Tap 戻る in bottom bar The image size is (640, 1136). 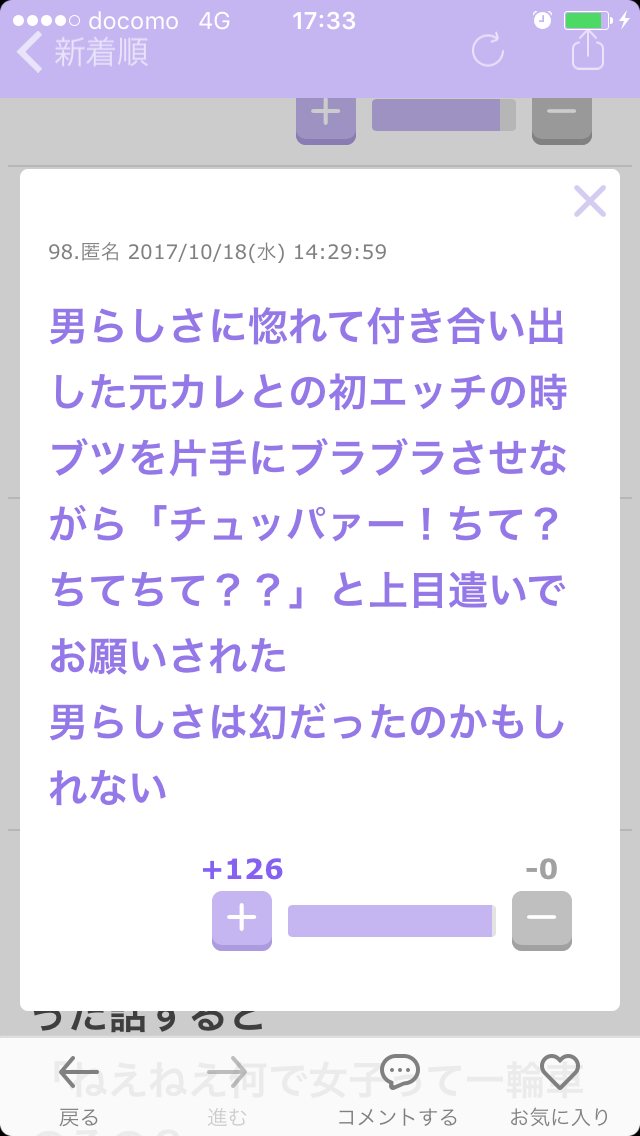[x=79, y=1090]
